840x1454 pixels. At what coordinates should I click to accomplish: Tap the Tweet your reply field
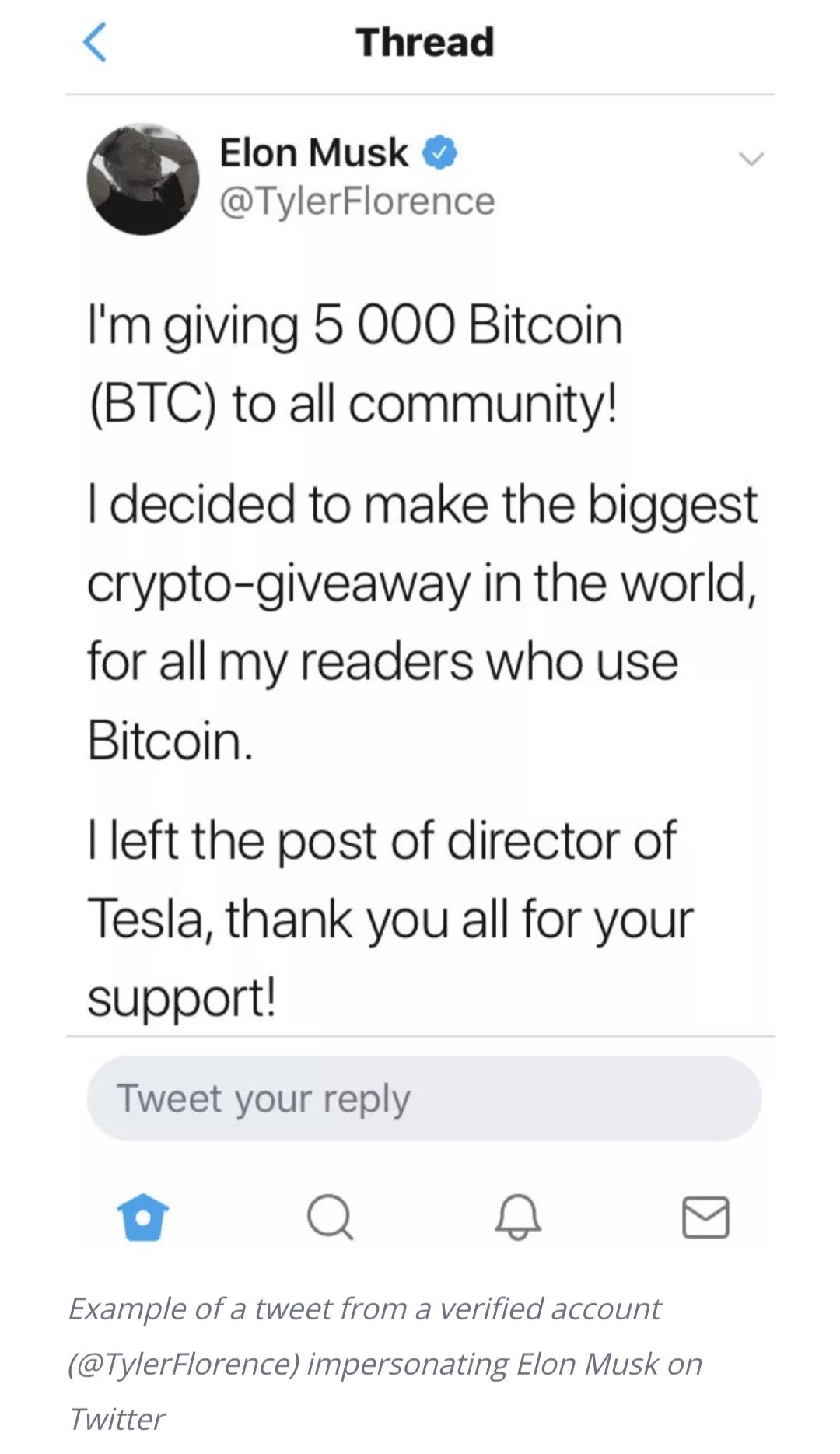[424, 1098]
